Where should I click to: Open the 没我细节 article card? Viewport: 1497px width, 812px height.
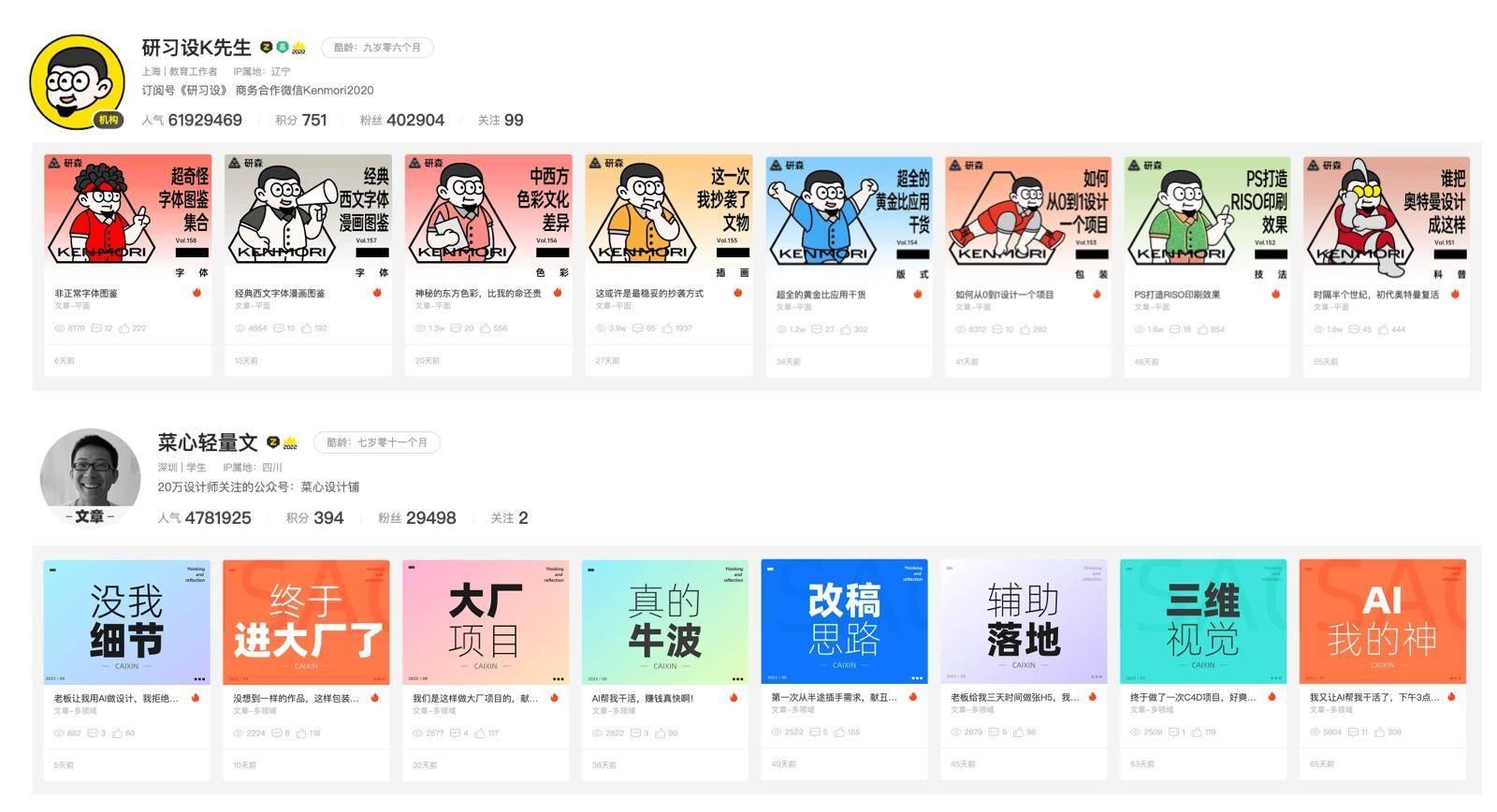click(127, 622)
